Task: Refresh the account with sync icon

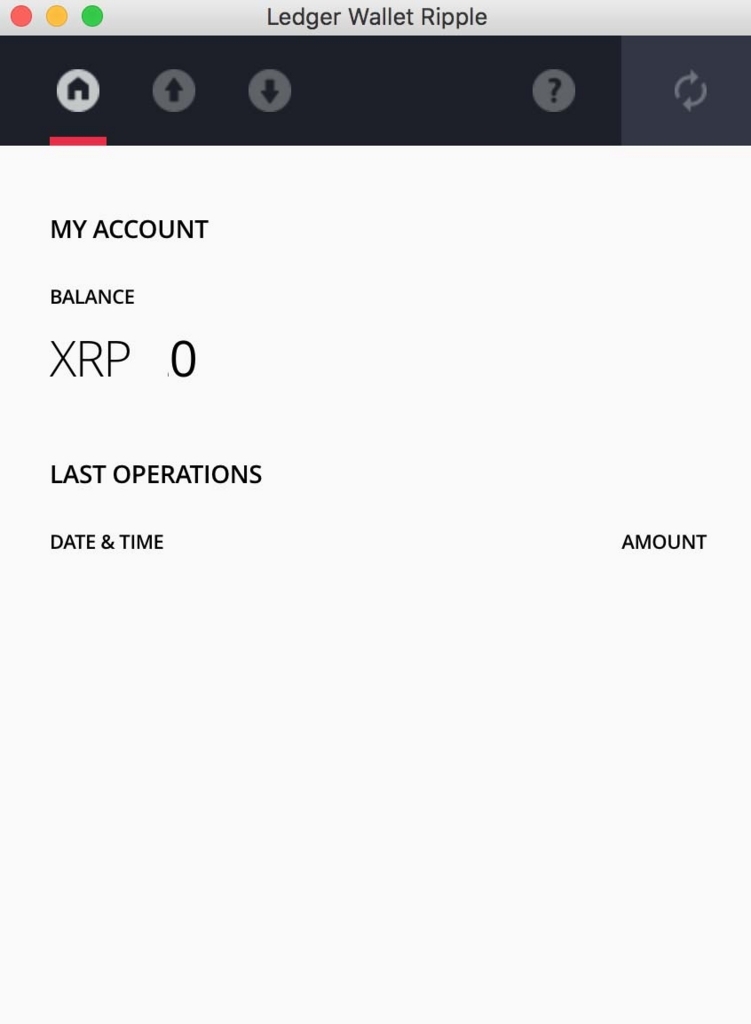Action: [689, 91]
